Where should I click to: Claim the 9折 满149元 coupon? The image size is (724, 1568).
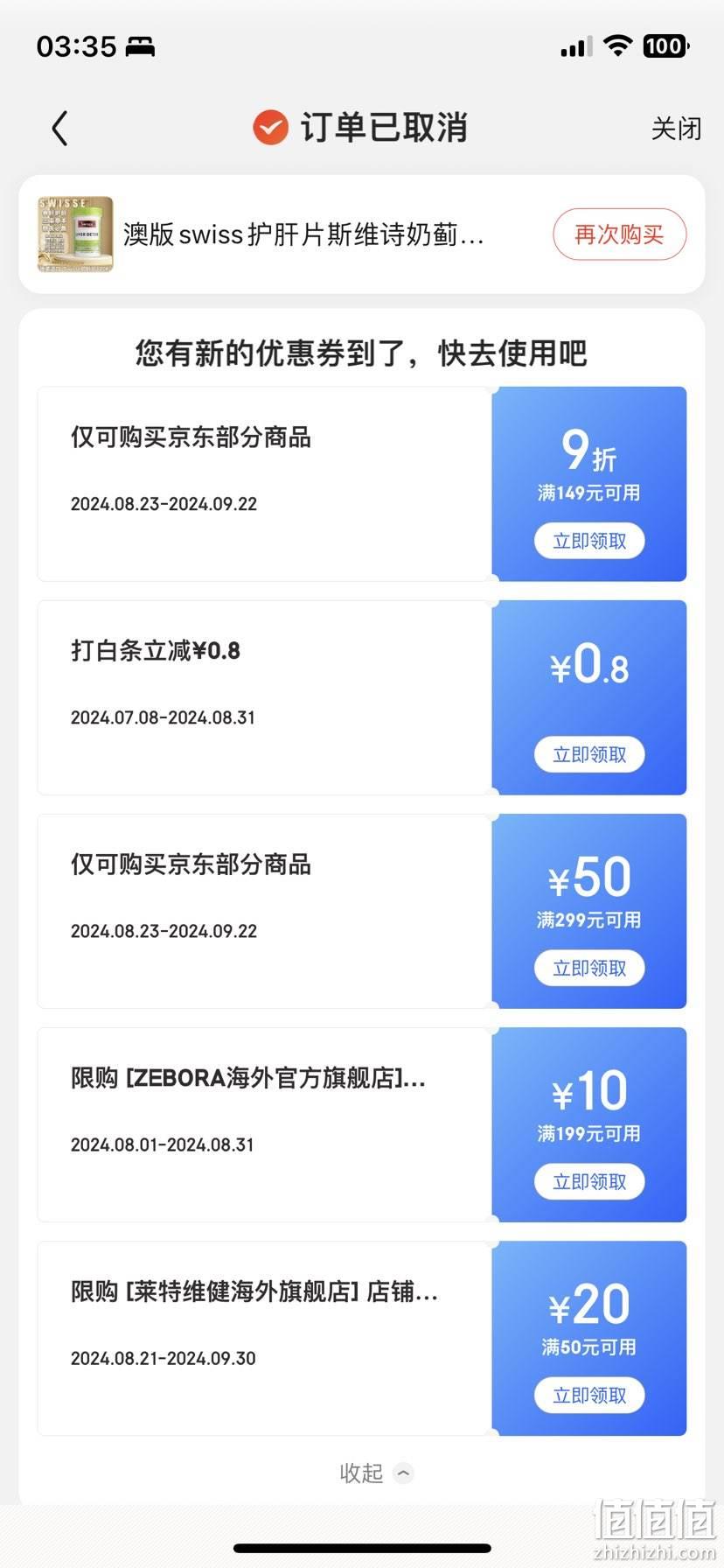pyautogui.click(x=589, y=541)
